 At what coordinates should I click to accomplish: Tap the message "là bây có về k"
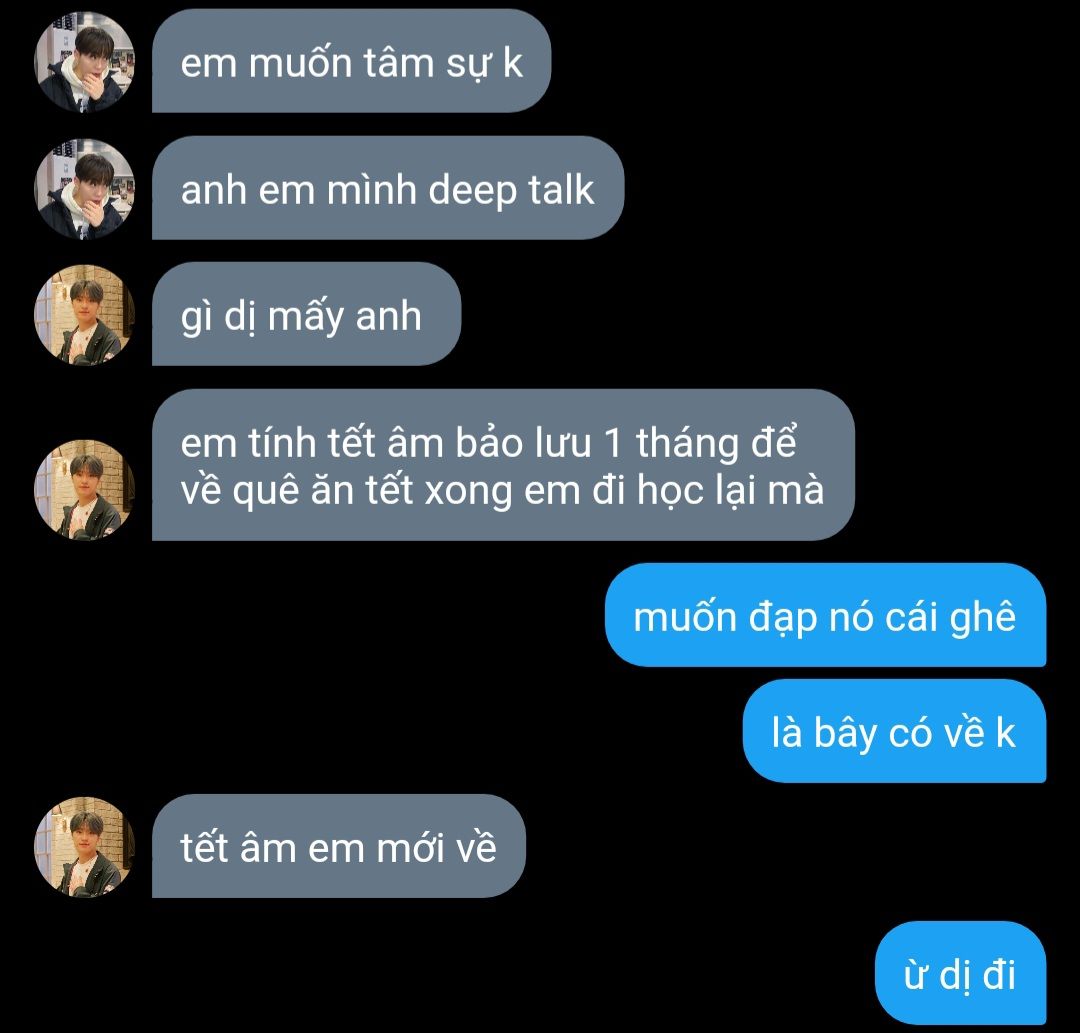(x=893, y=732)
